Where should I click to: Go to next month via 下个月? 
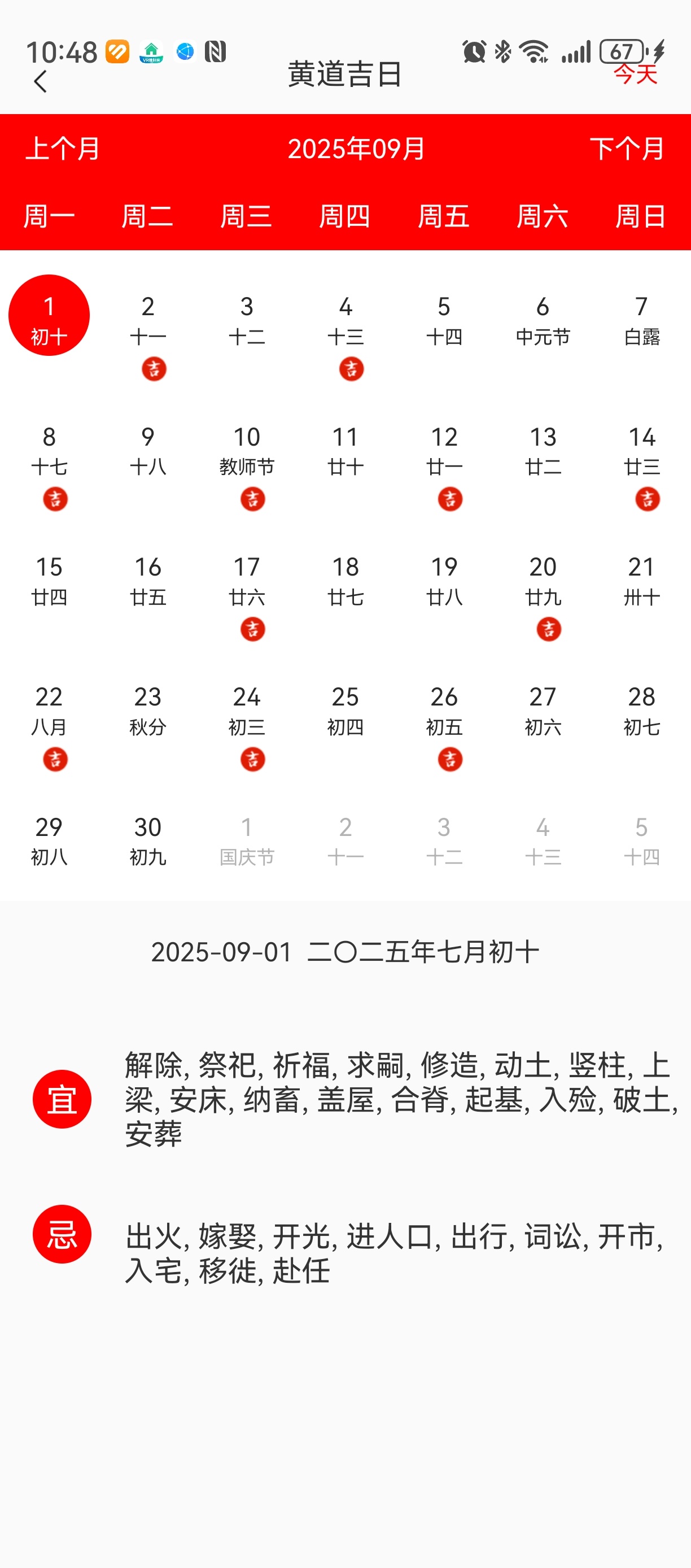[x=627, y=149]
